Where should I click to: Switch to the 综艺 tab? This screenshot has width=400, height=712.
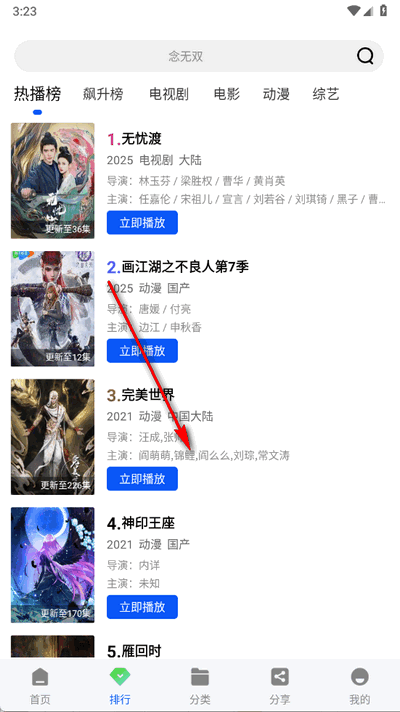(x=326, y=94)
